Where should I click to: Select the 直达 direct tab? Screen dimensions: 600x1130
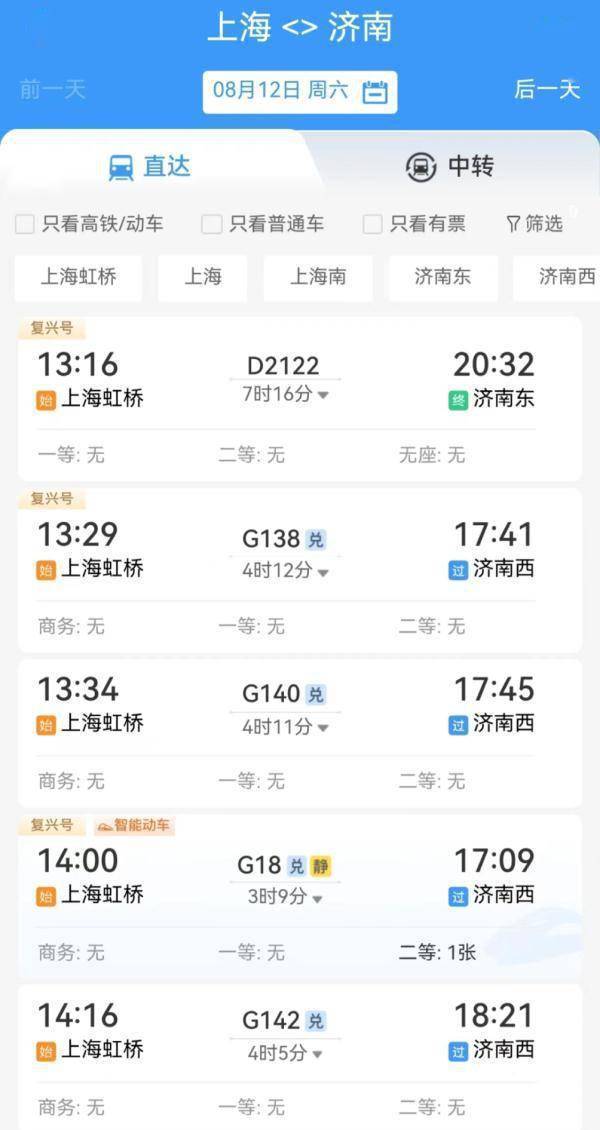click(x=150, y=166)
